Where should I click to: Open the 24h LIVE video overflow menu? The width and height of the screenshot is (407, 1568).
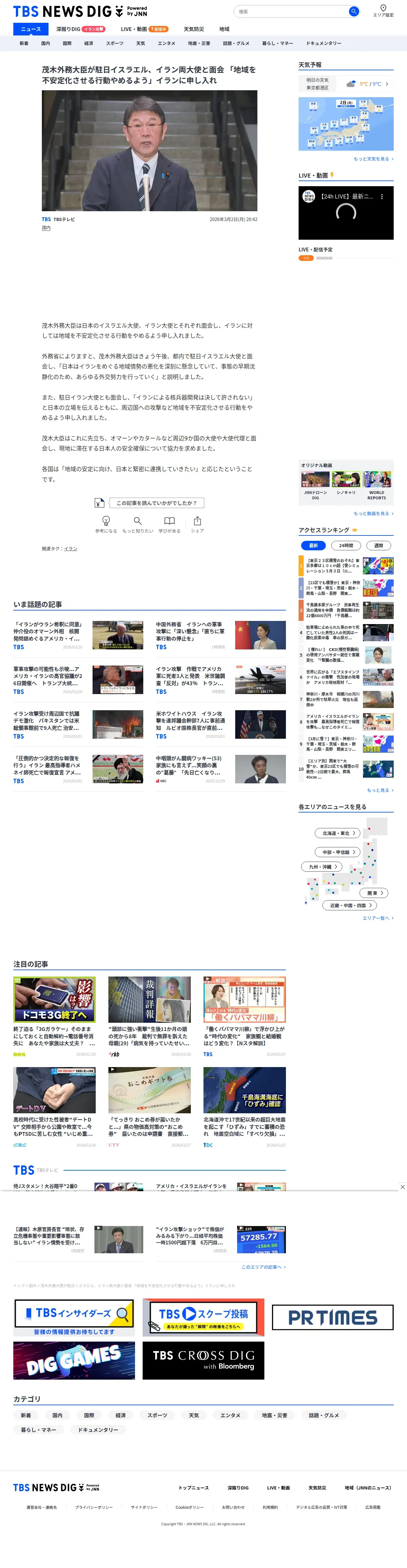pyautogui.click(x=382, y=197)
